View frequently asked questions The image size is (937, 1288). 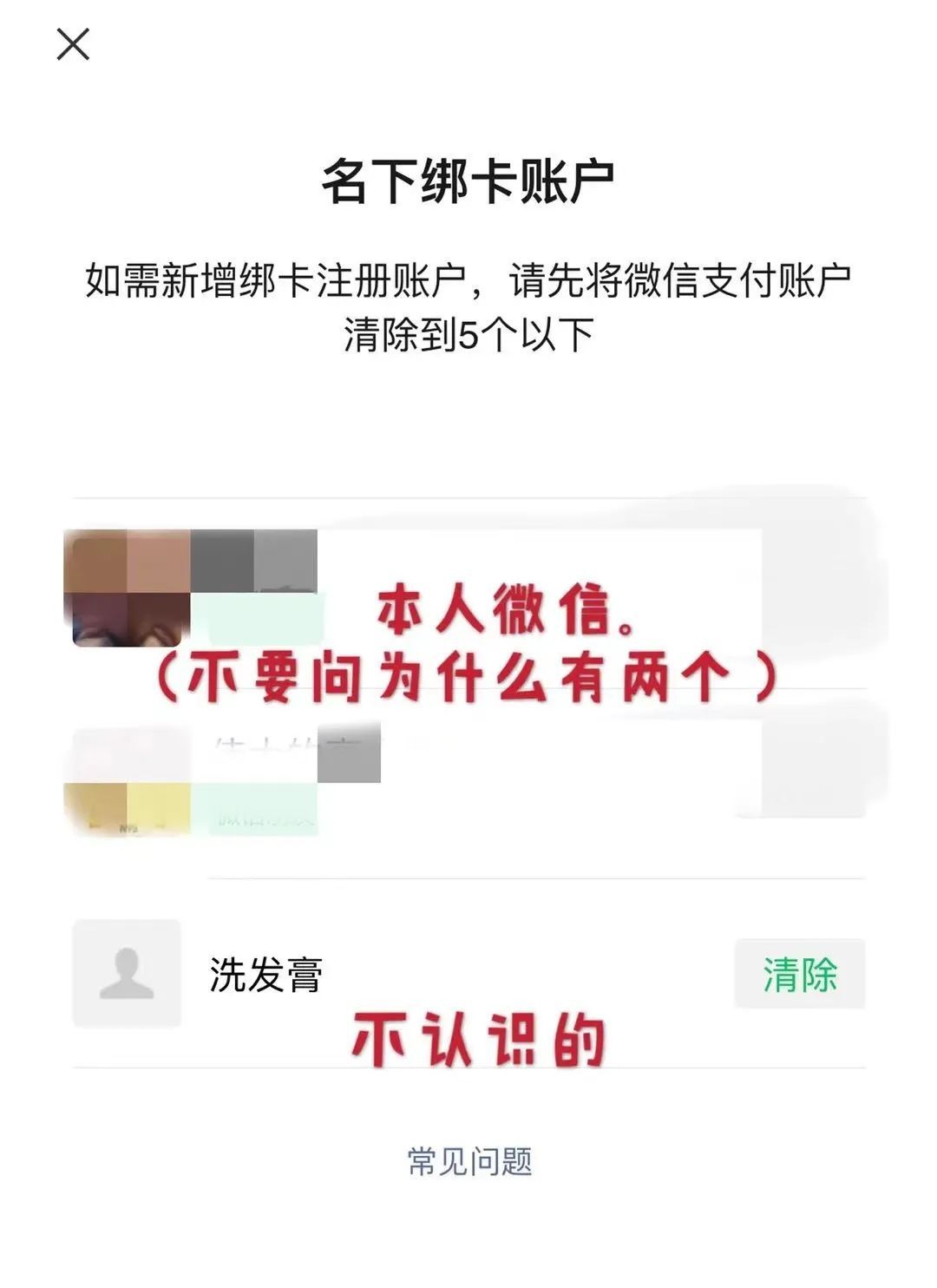pos(468,1162)
